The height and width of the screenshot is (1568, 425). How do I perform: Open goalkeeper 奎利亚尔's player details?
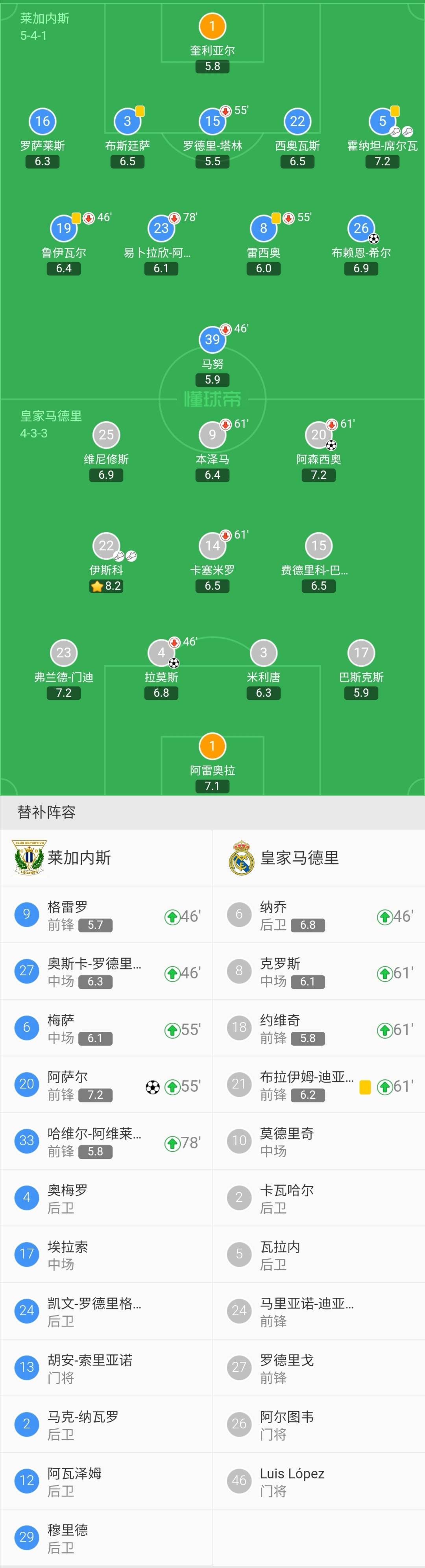click(212, 43)
